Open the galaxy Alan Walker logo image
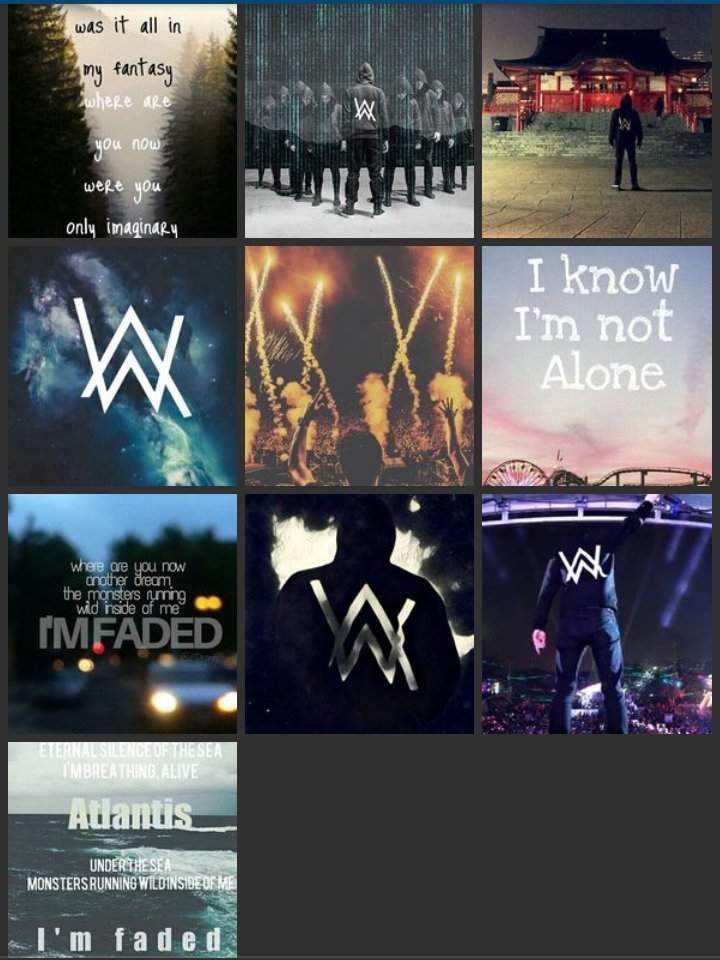 (x=122, y=366)
